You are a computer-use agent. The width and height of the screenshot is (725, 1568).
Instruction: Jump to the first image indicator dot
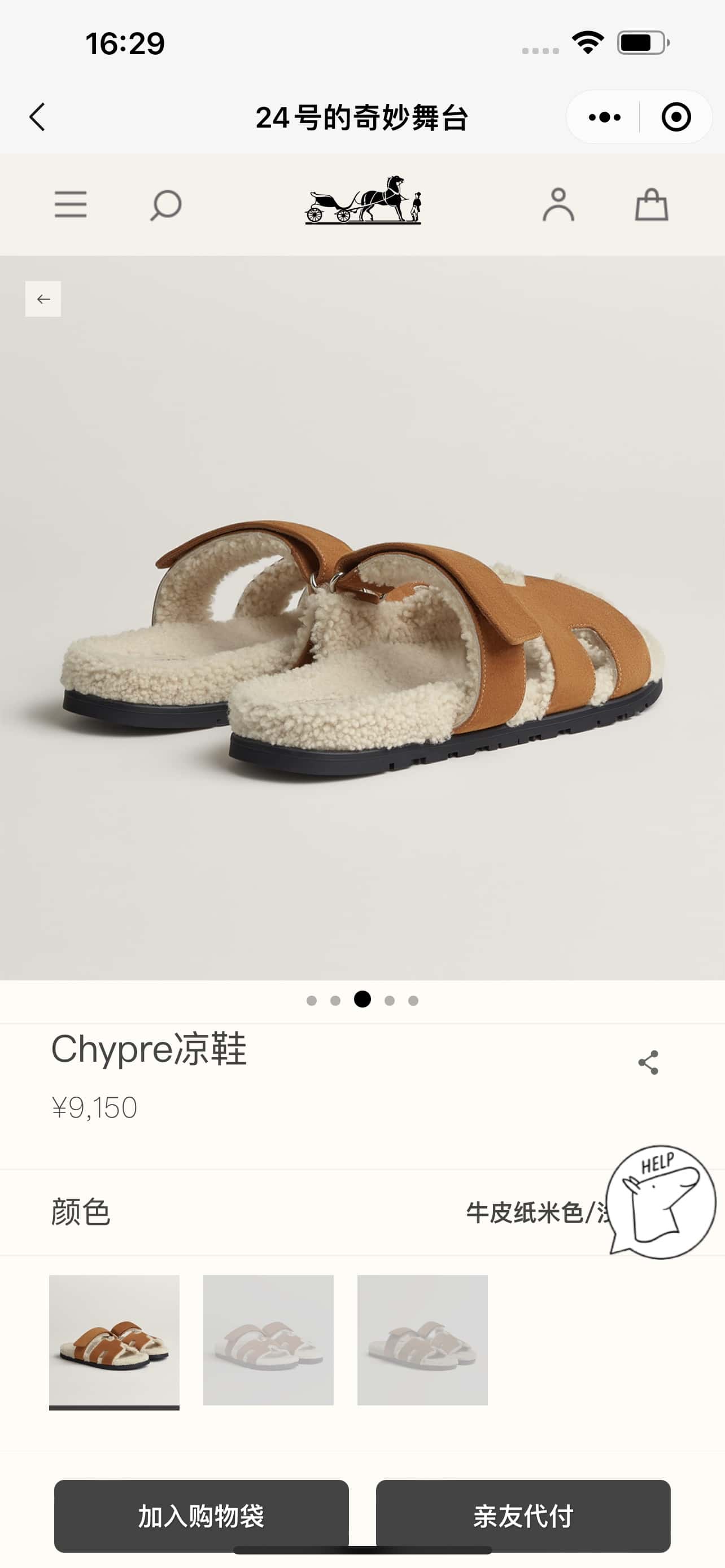(312, 1000)
